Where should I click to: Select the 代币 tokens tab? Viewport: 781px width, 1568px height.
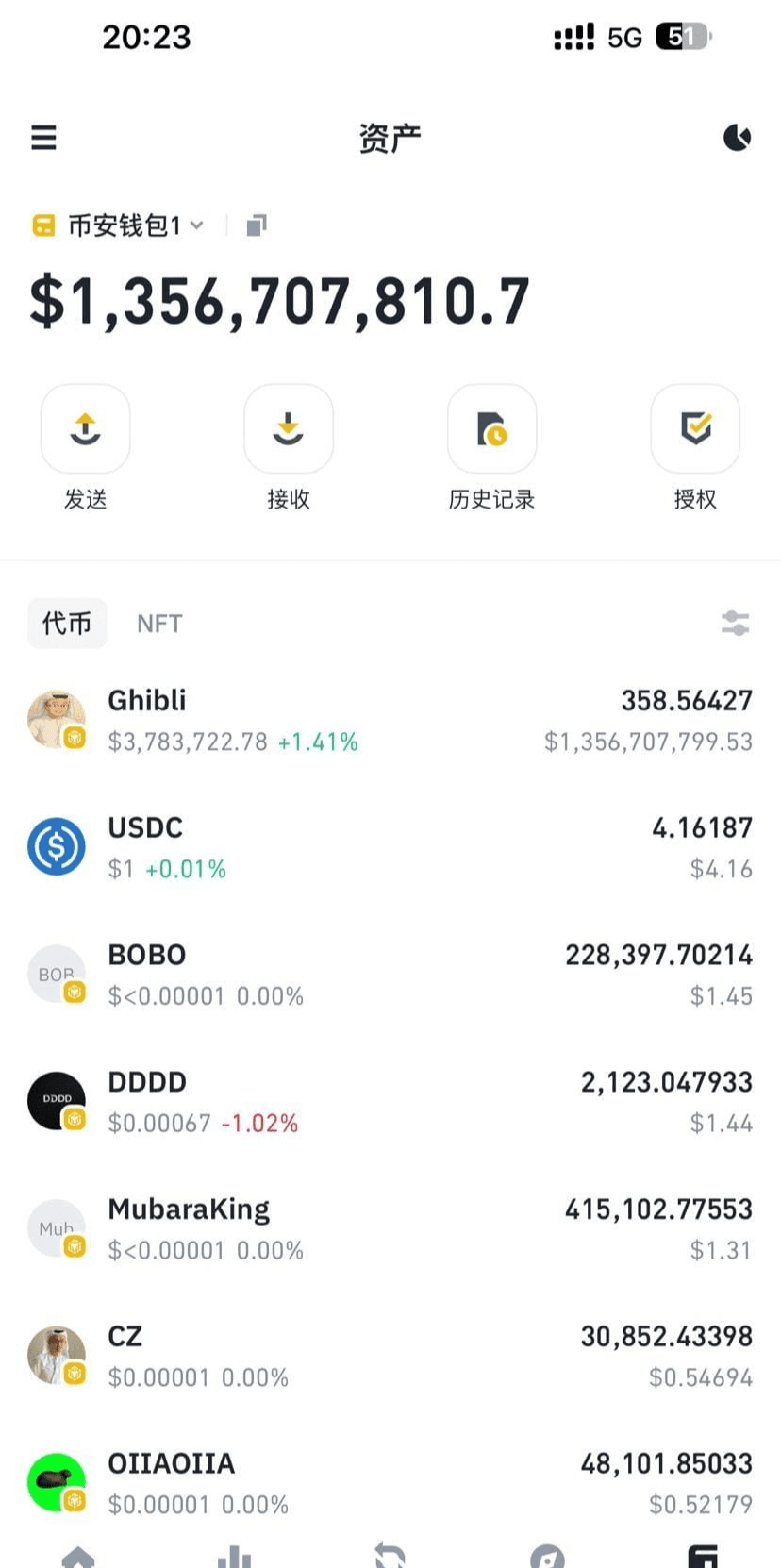tap(67, 623)
